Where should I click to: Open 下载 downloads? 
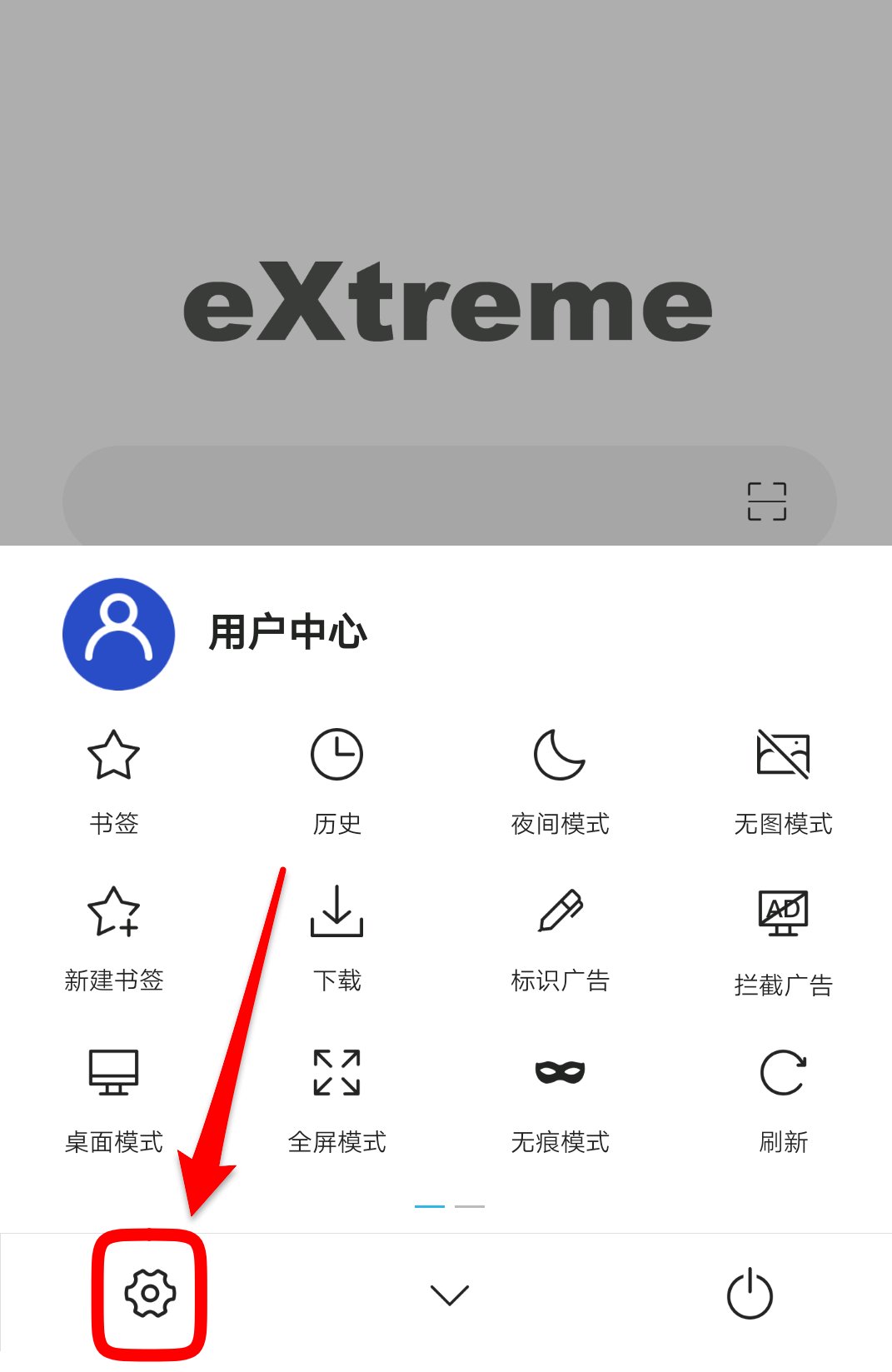pos(336,937)
